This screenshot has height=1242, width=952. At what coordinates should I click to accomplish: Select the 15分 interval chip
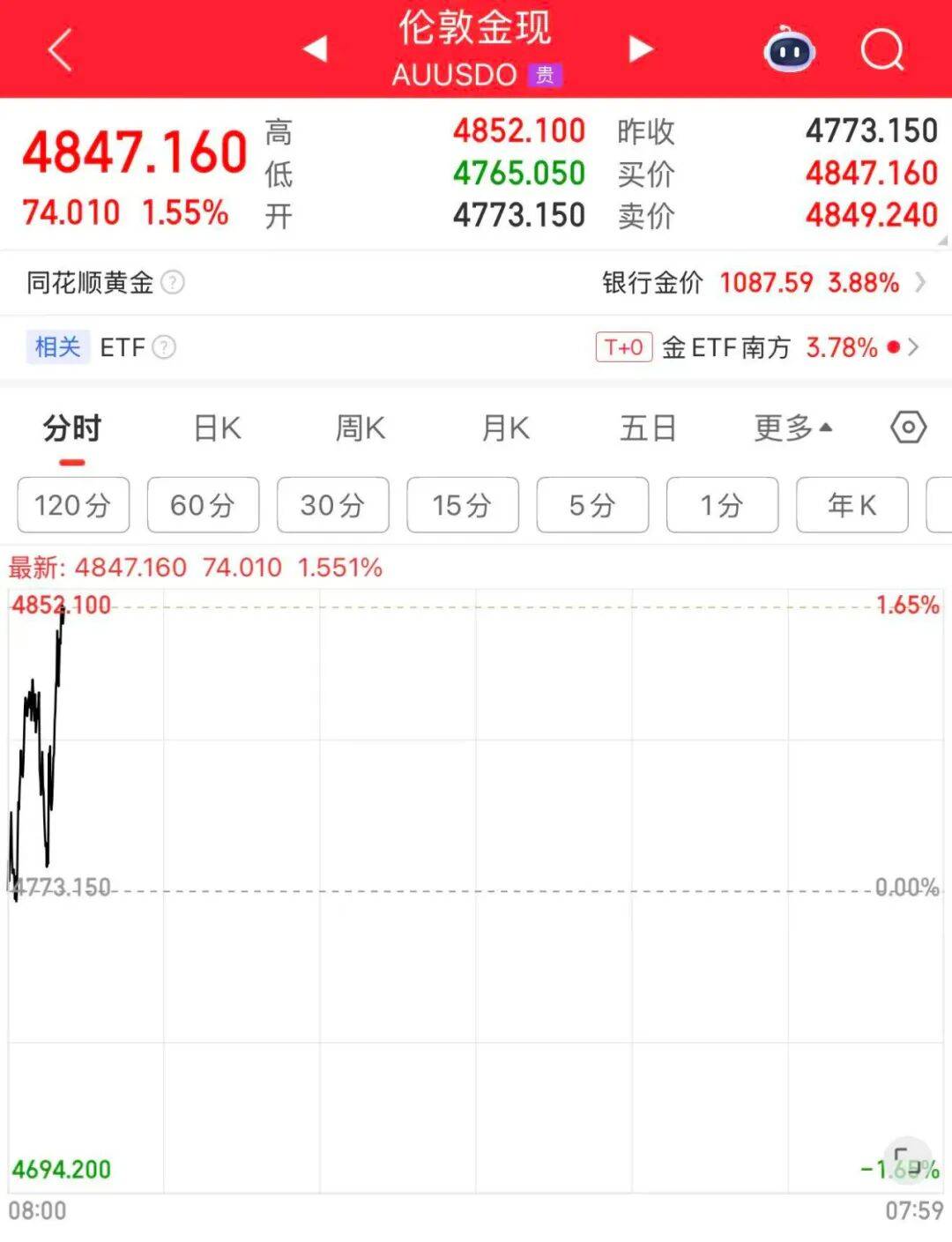pos(462,505)
